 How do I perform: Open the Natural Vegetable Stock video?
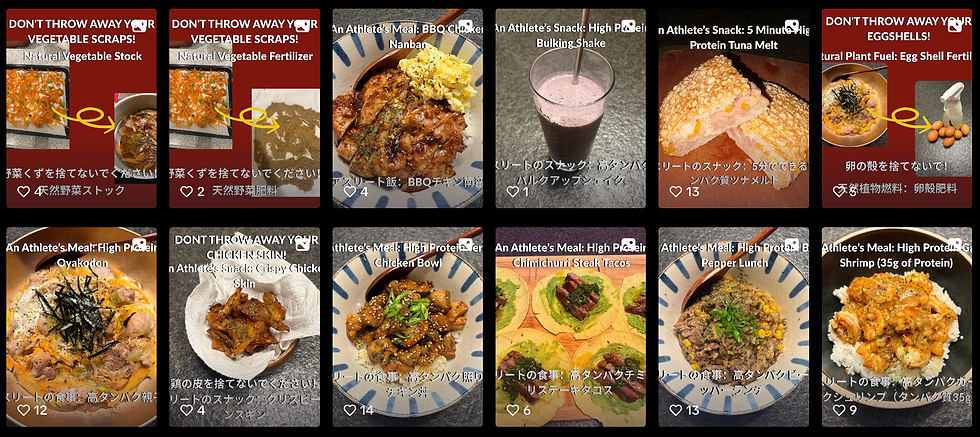81,110
